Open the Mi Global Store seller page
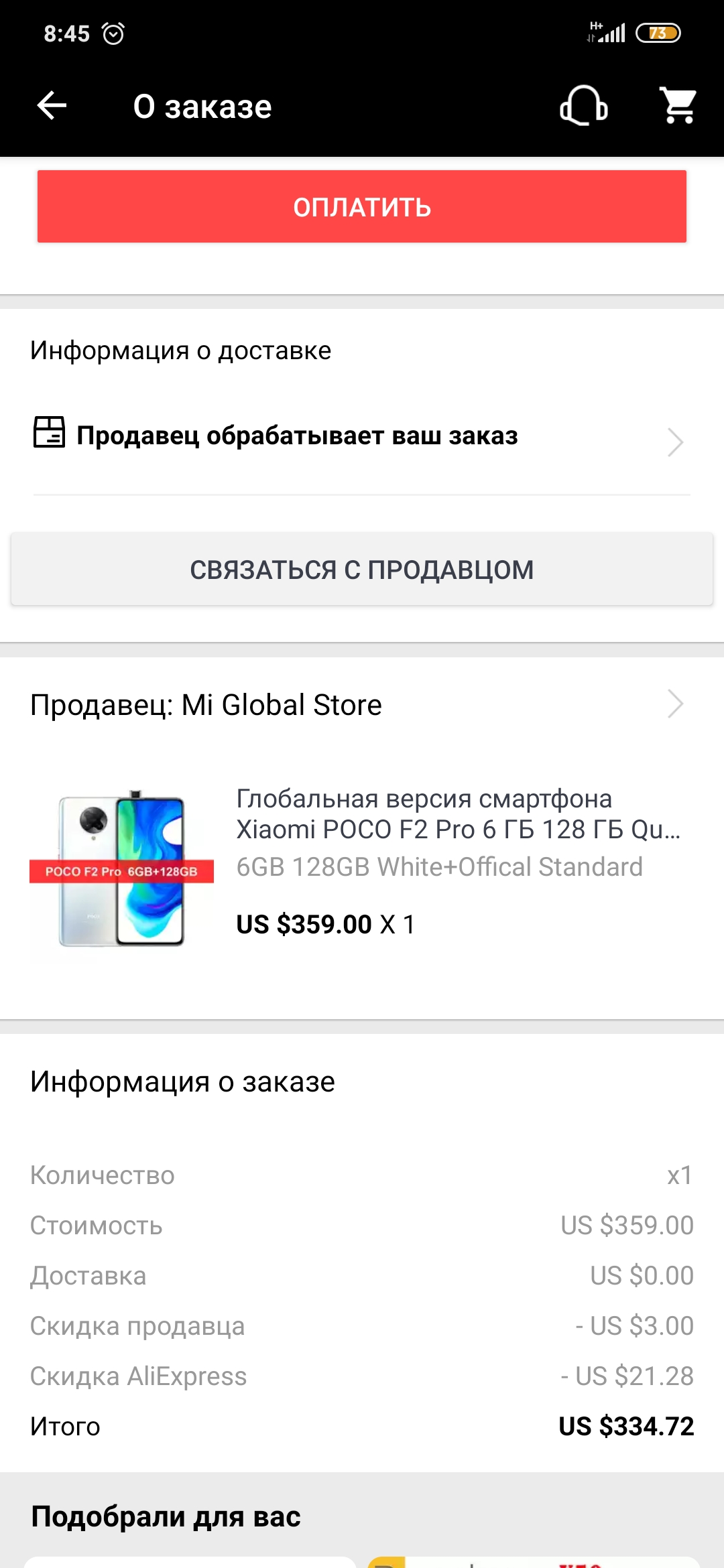724x1568 pixels. [362, 705]
